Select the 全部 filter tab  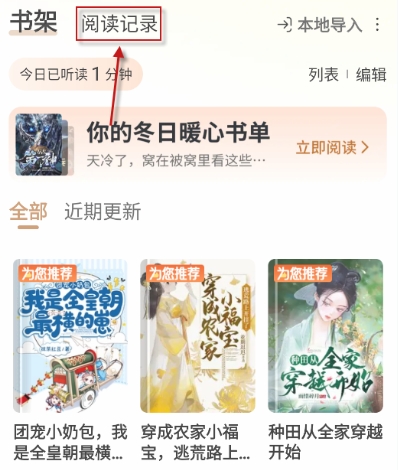(x=28, y=212)
